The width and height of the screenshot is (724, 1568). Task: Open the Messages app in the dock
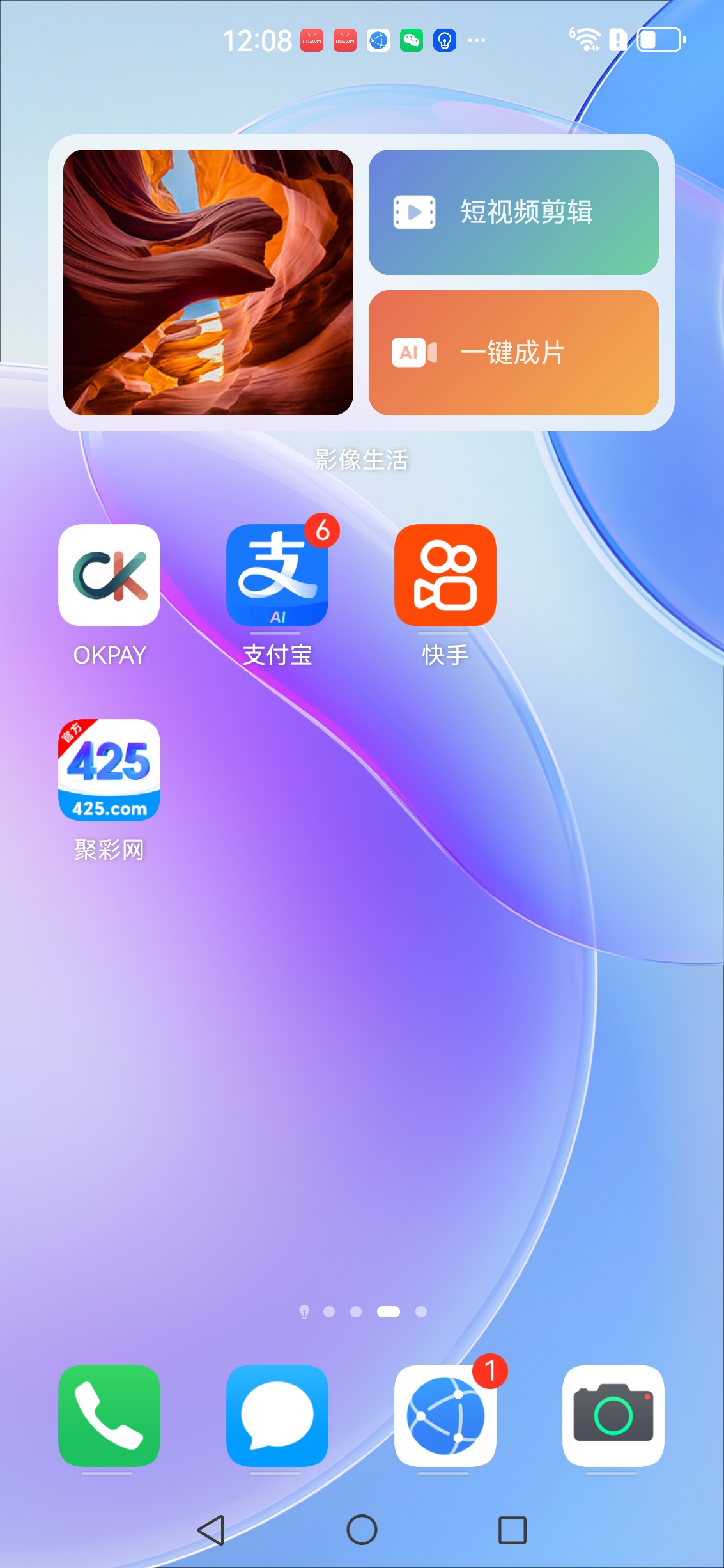click(277, 1416)
